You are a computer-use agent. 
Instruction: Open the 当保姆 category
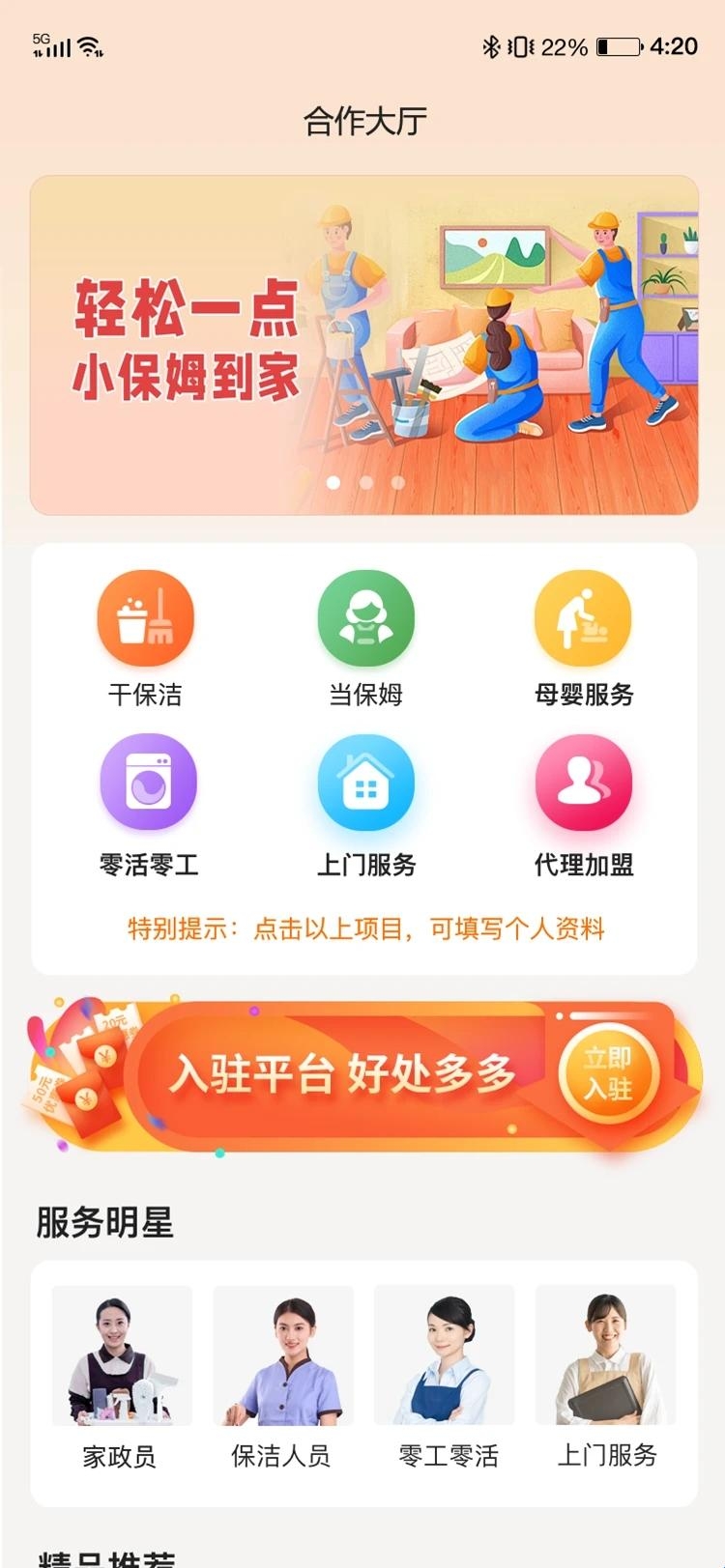pyautogui.click(x=365, y=619)
